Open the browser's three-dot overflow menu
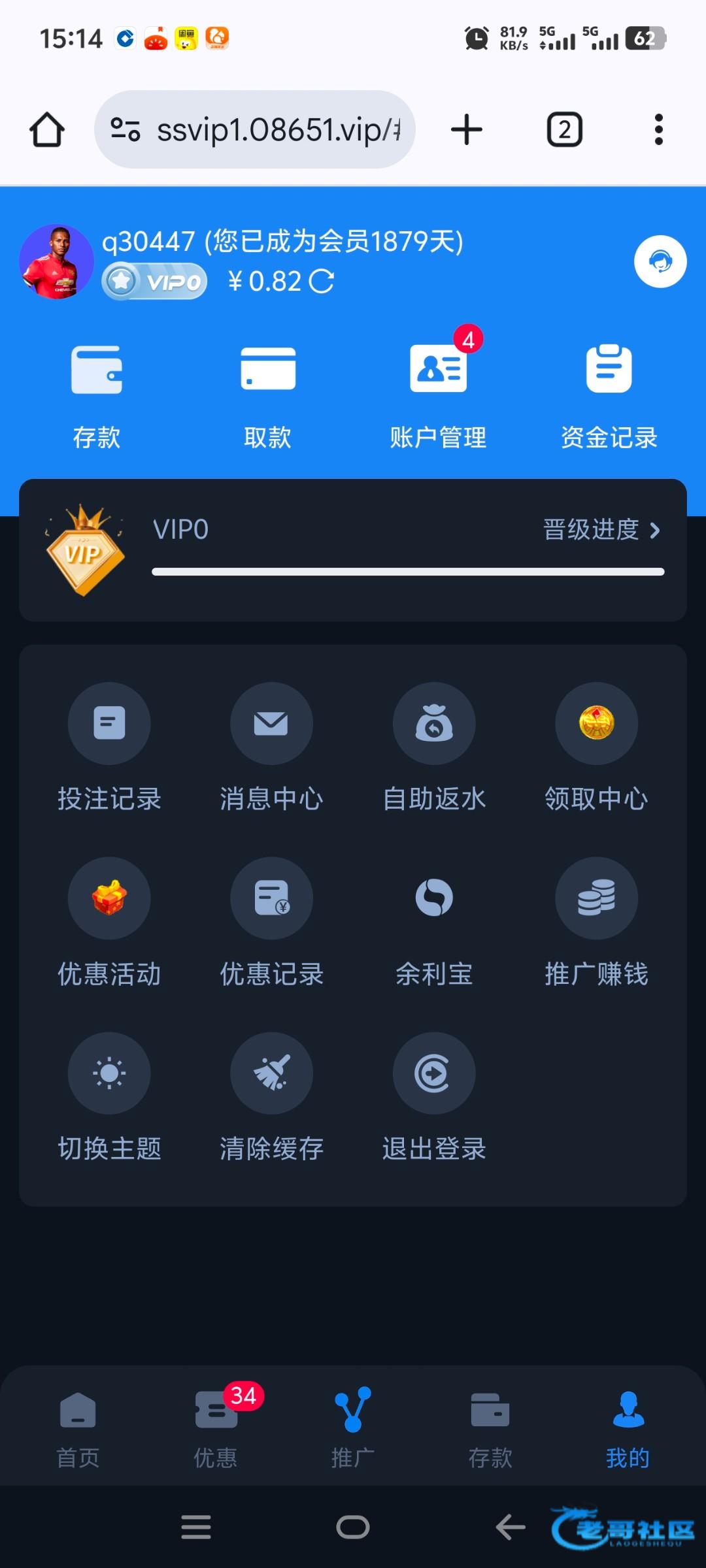 658,129
